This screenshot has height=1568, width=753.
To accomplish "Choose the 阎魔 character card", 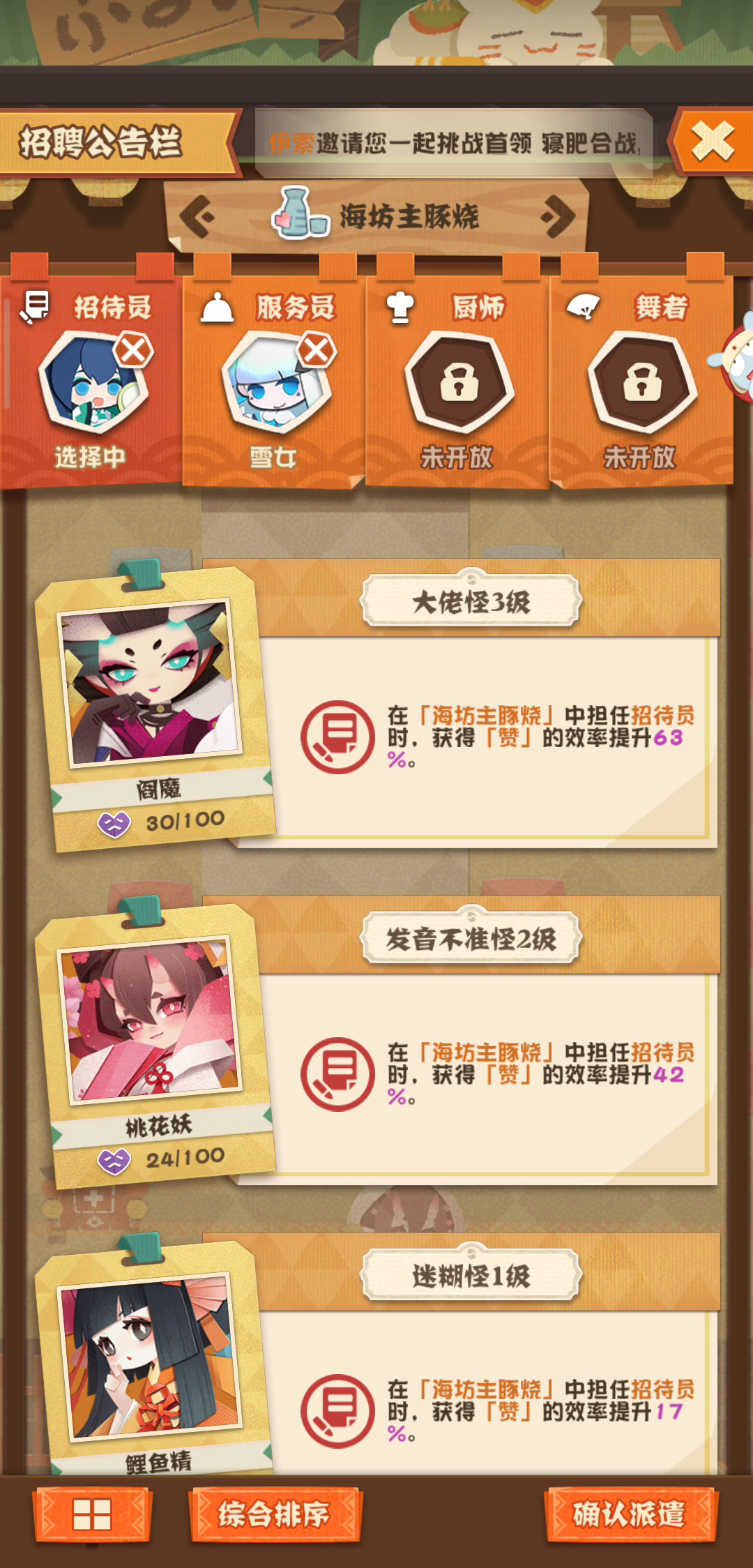I will tap(153, 708).
